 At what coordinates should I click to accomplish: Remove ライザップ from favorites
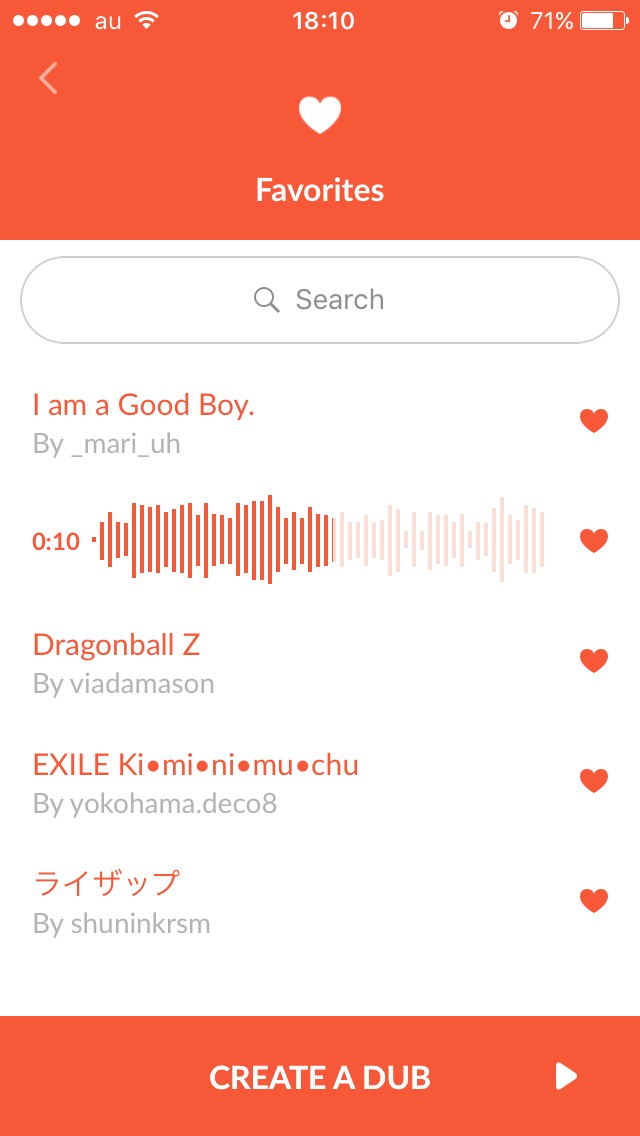point(594,901)
